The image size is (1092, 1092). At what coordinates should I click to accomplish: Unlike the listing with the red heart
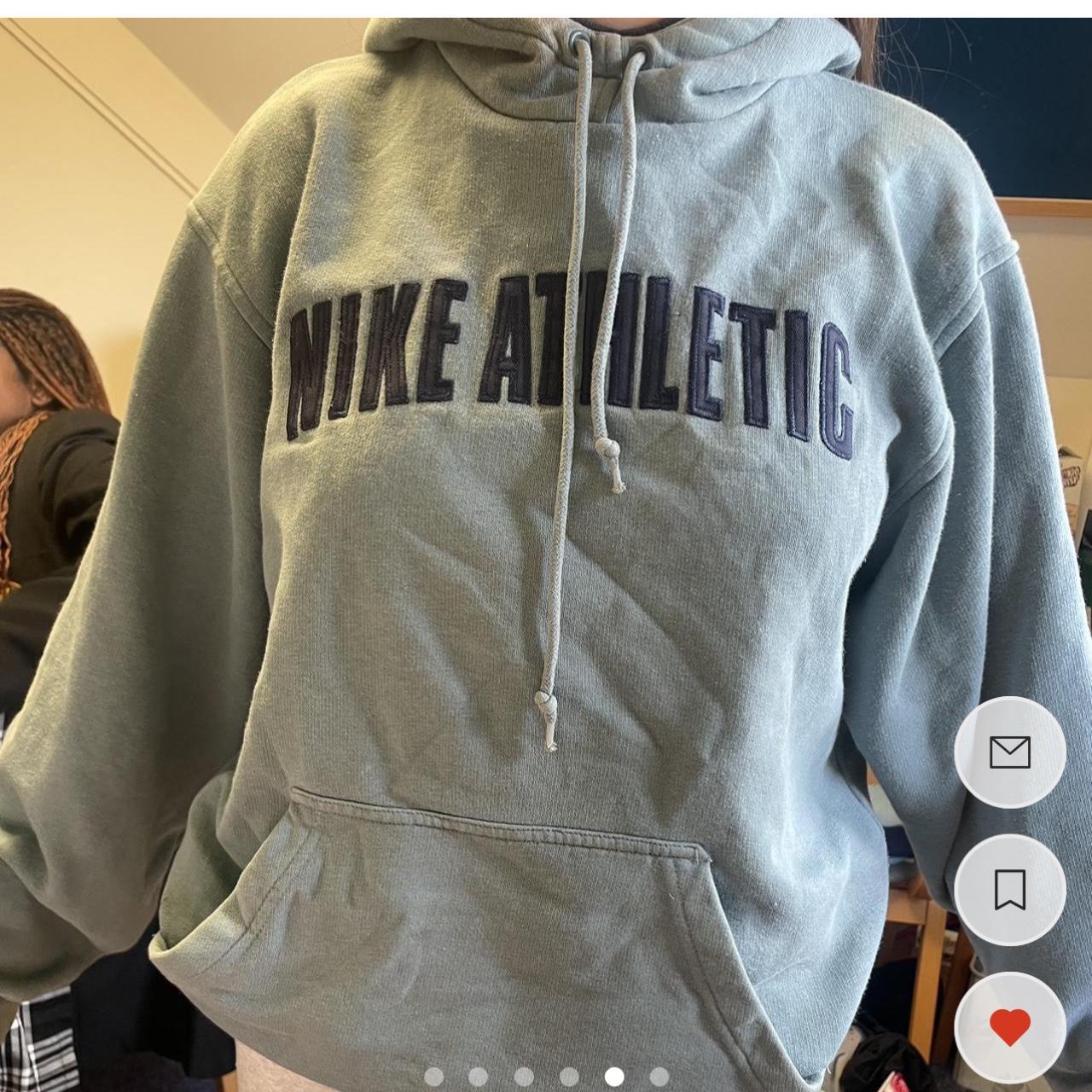(x=1010, y=1026)
